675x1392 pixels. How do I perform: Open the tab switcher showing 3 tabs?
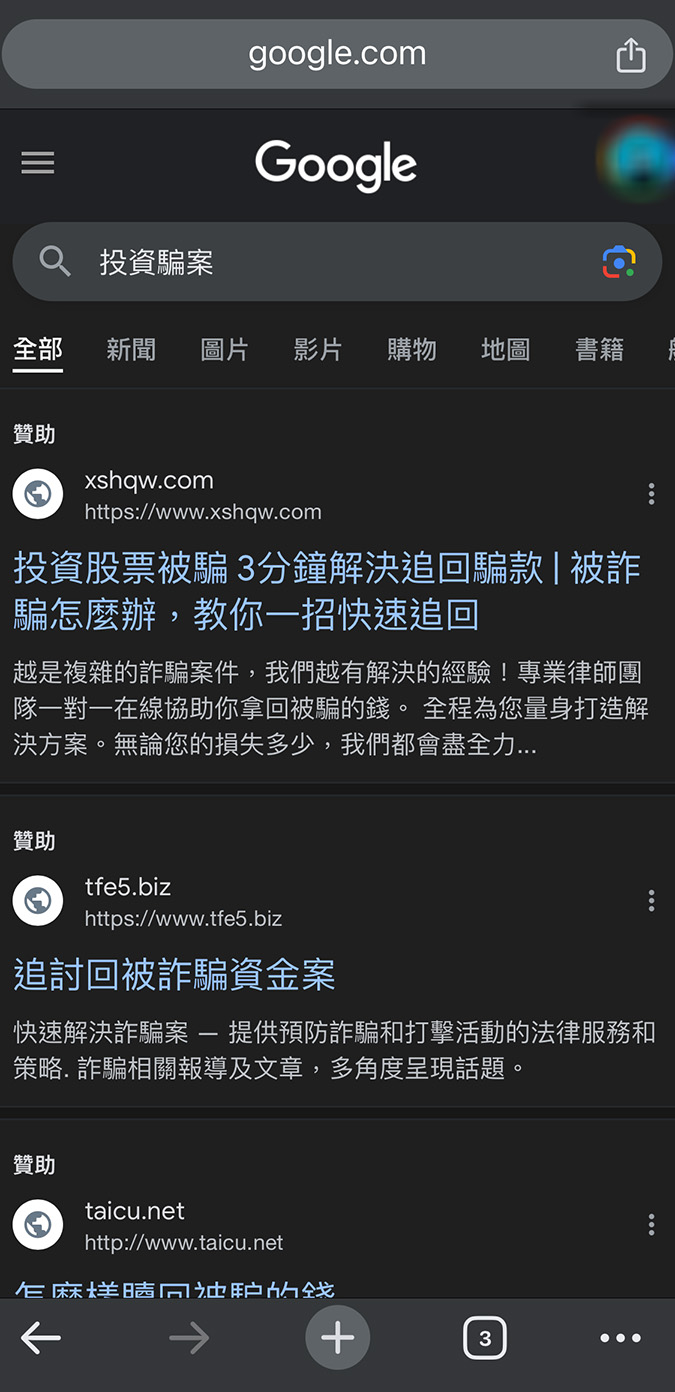(x=485, y=1338)
